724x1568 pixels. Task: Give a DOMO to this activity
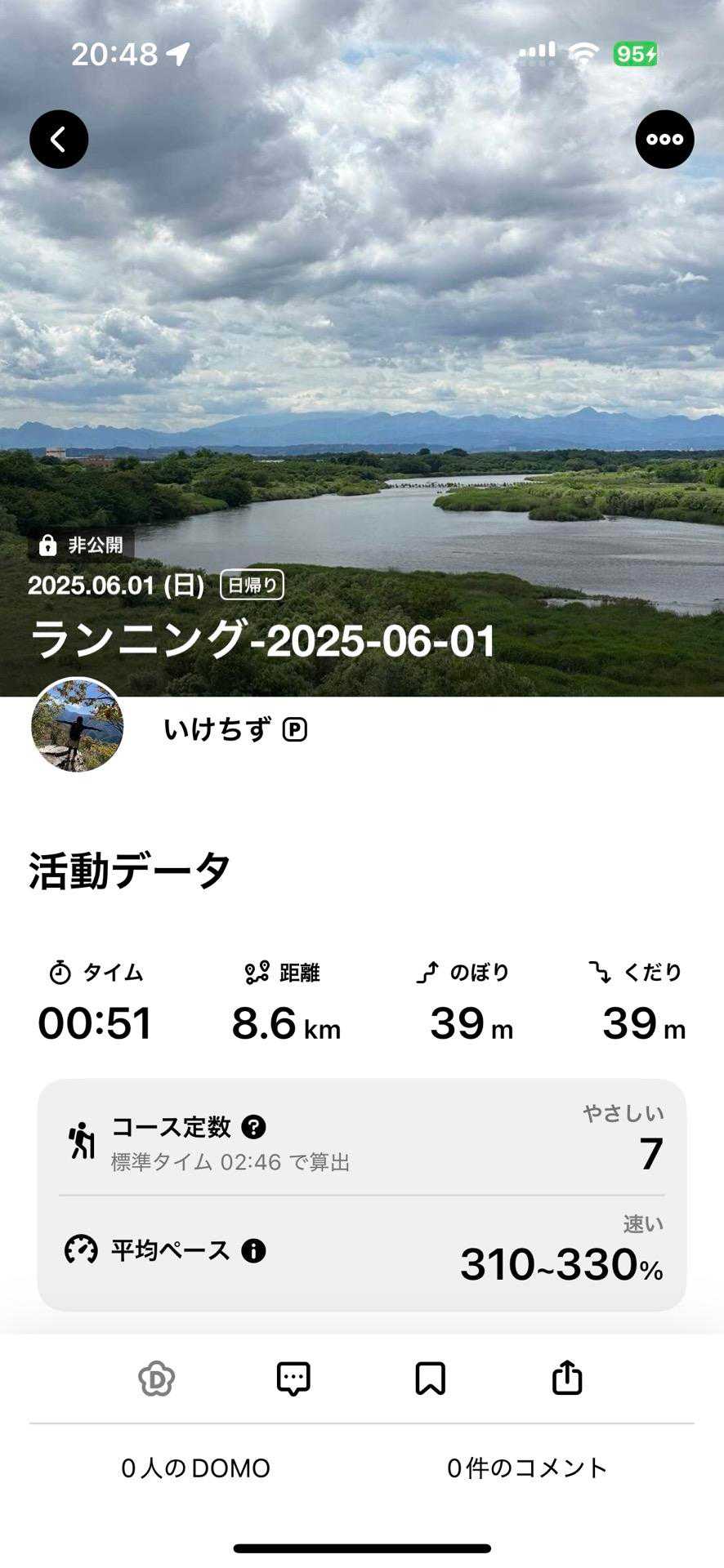tap(156, 1379)
